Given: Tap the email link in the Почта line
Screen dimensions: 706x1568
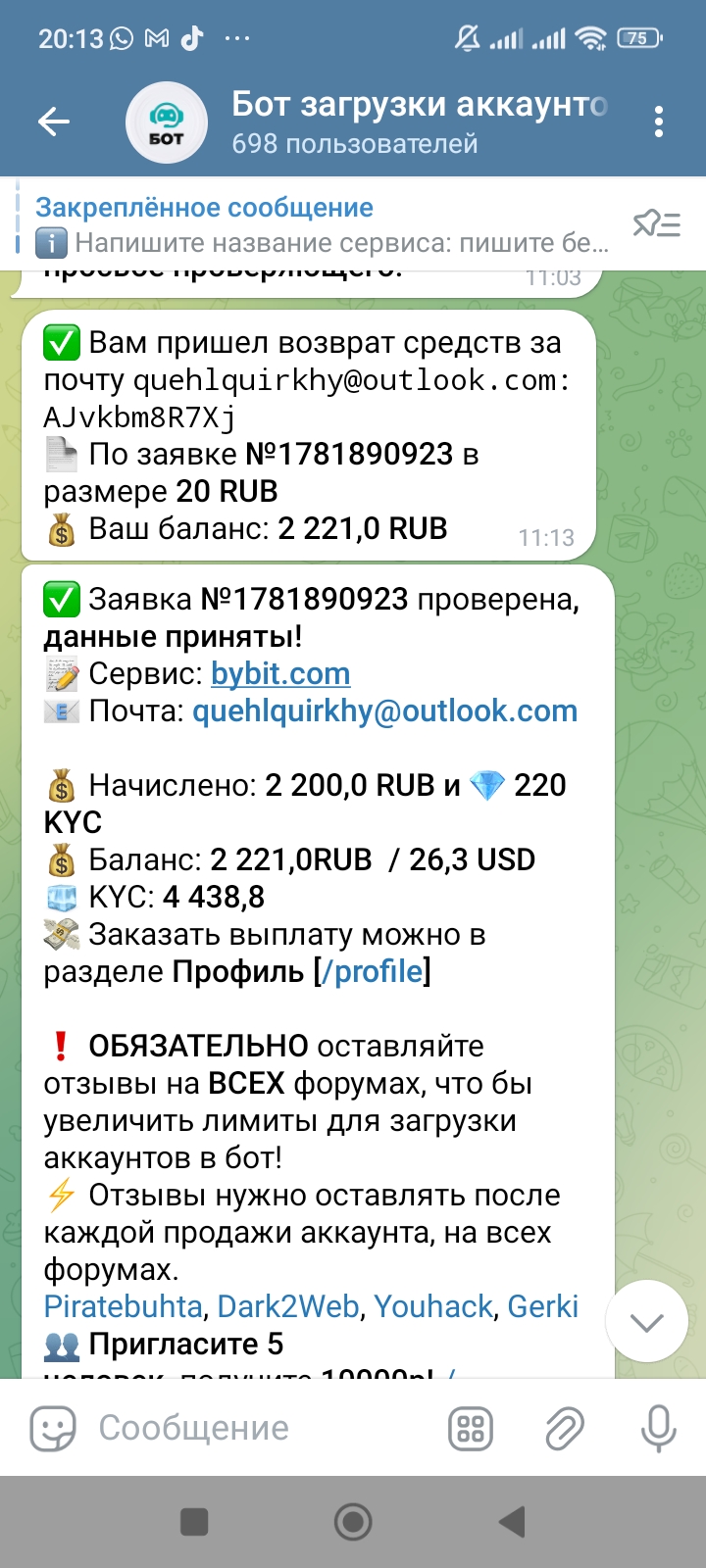Looking at the screenshot, I should click(x=384, y=711).
